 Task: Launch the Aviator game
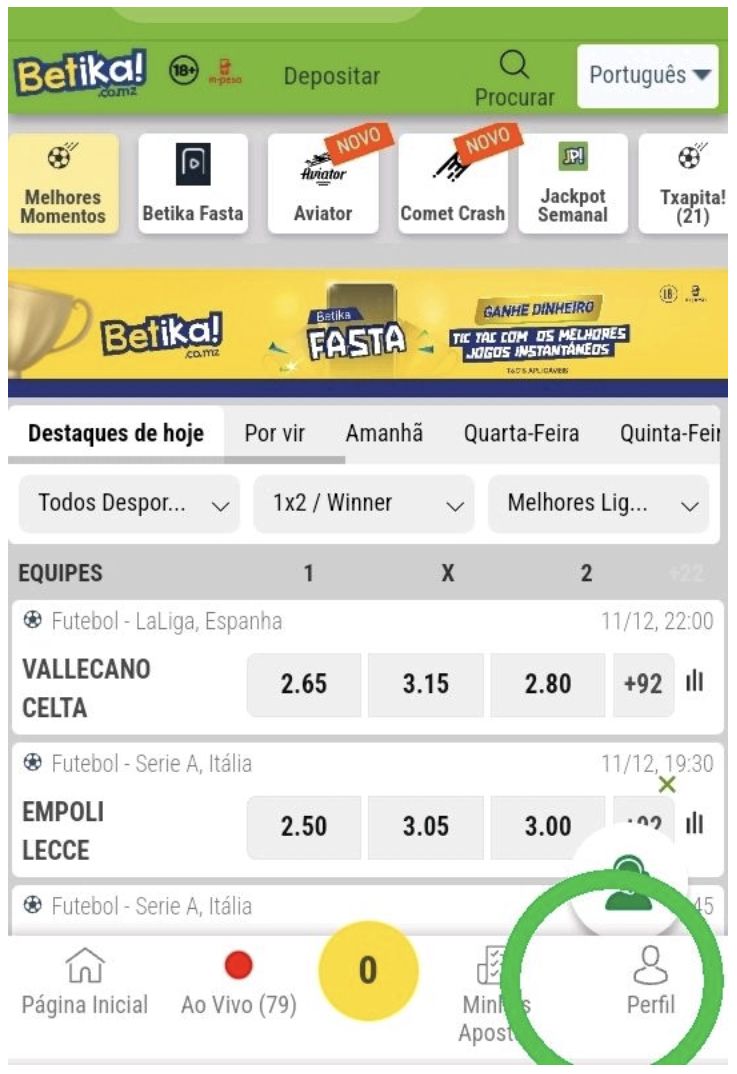click(323, 184)
